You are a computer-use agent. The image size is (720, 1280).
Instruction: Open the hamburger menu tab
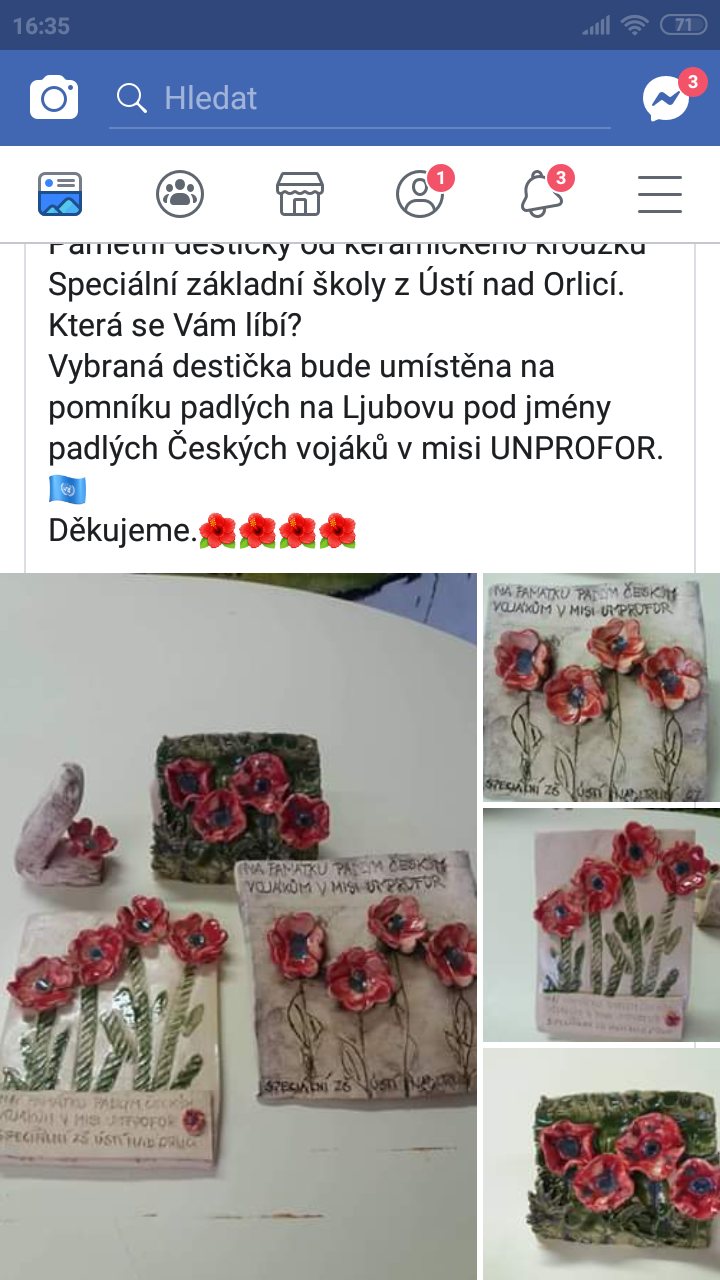coord(660,194)
